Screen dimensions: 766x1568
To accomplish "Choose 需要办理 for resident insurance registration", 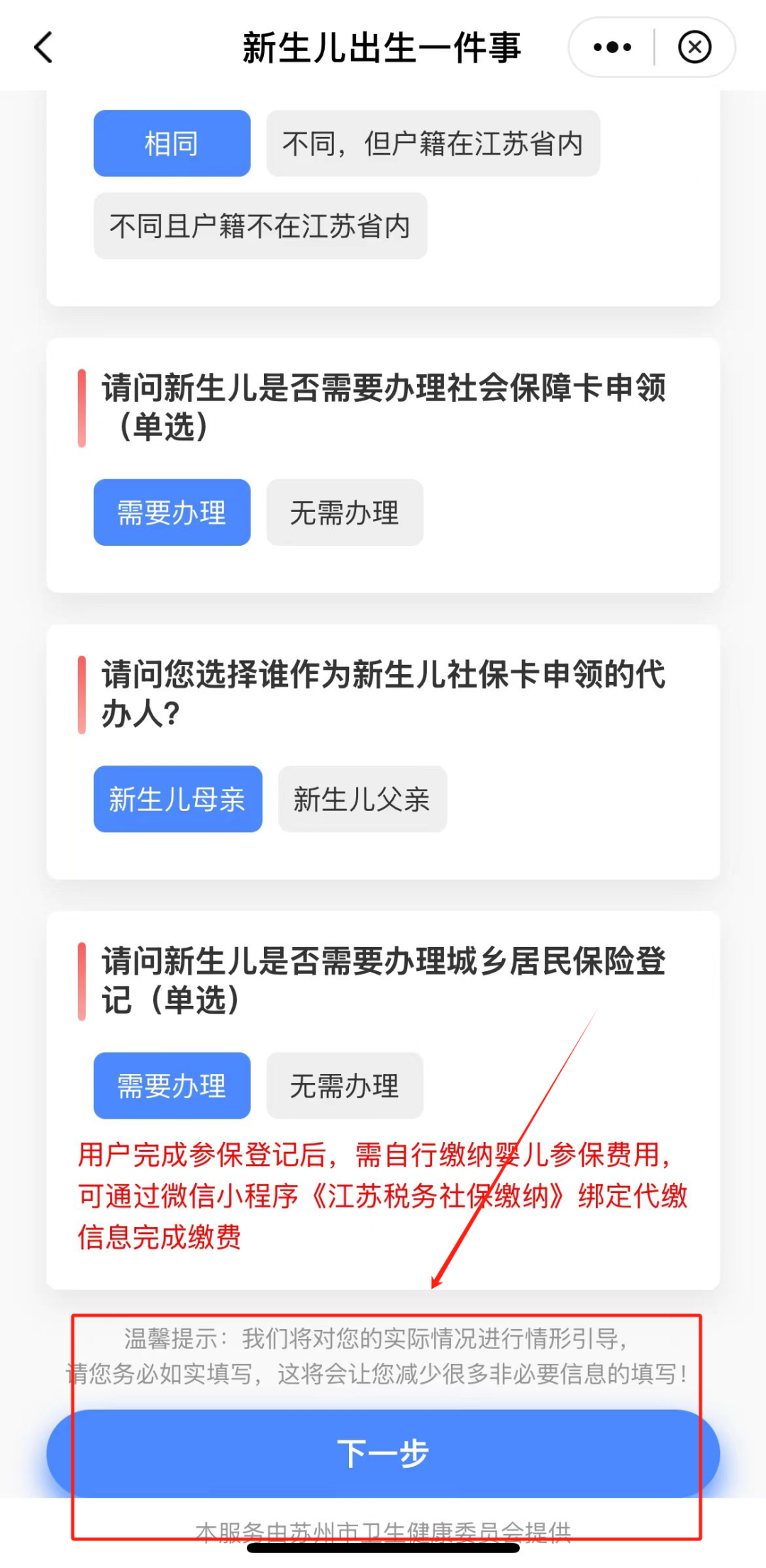I will (x=171, y=1085).
